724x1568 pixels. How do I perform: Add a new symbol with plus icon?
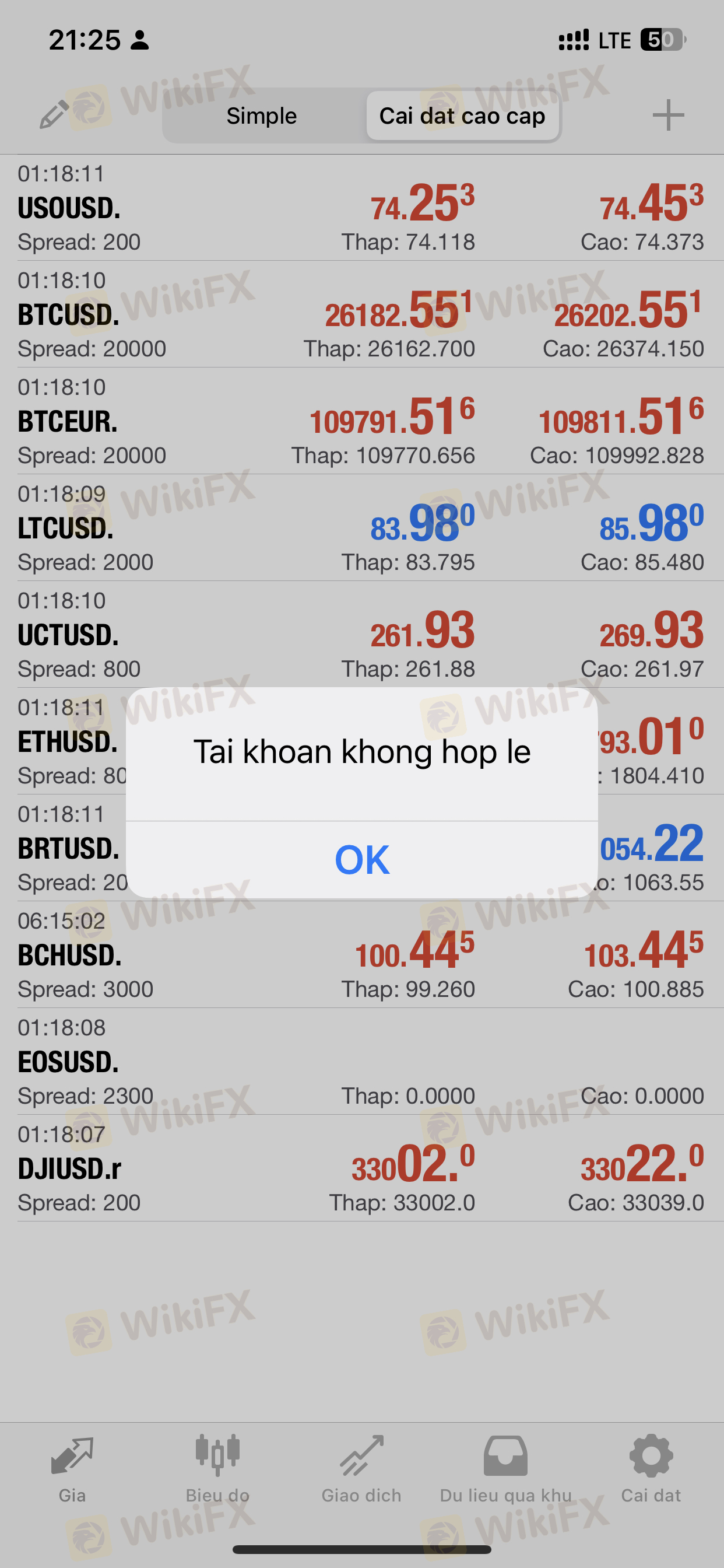point(668,115)
